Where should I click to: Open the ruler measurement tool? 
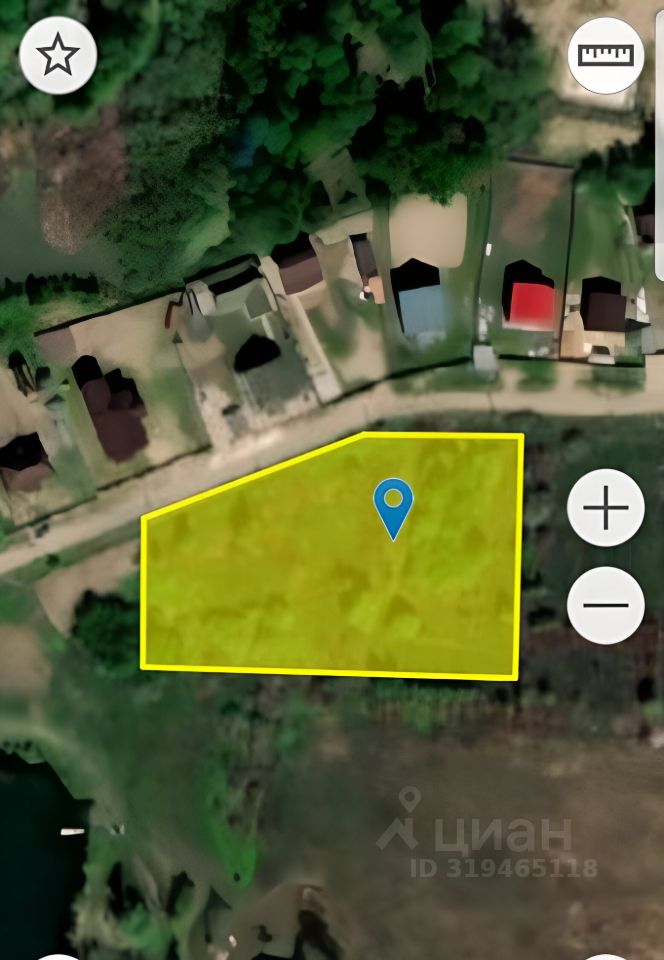(606, 54)
